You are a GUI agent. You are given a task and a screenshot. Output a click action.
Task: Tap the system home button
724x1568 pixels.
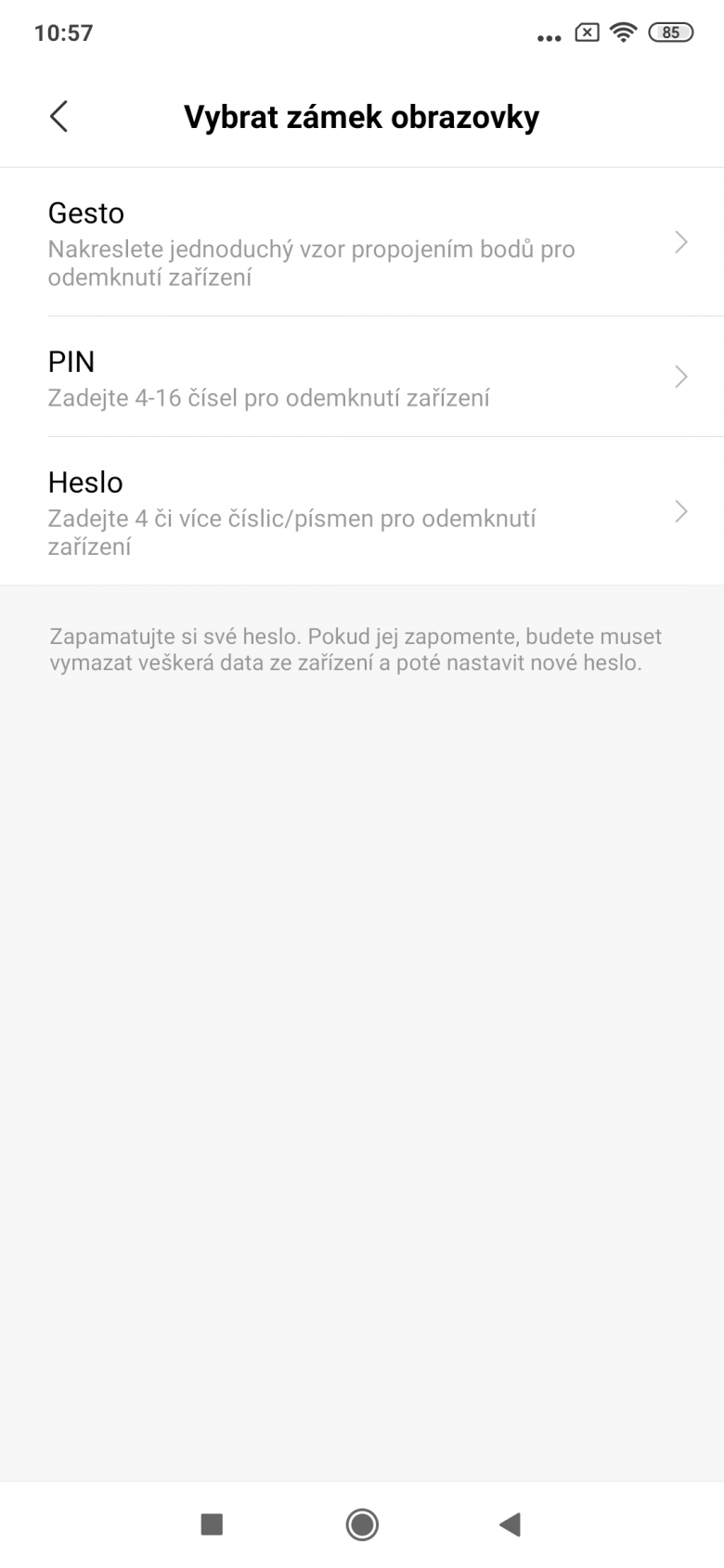(362, 1523)
